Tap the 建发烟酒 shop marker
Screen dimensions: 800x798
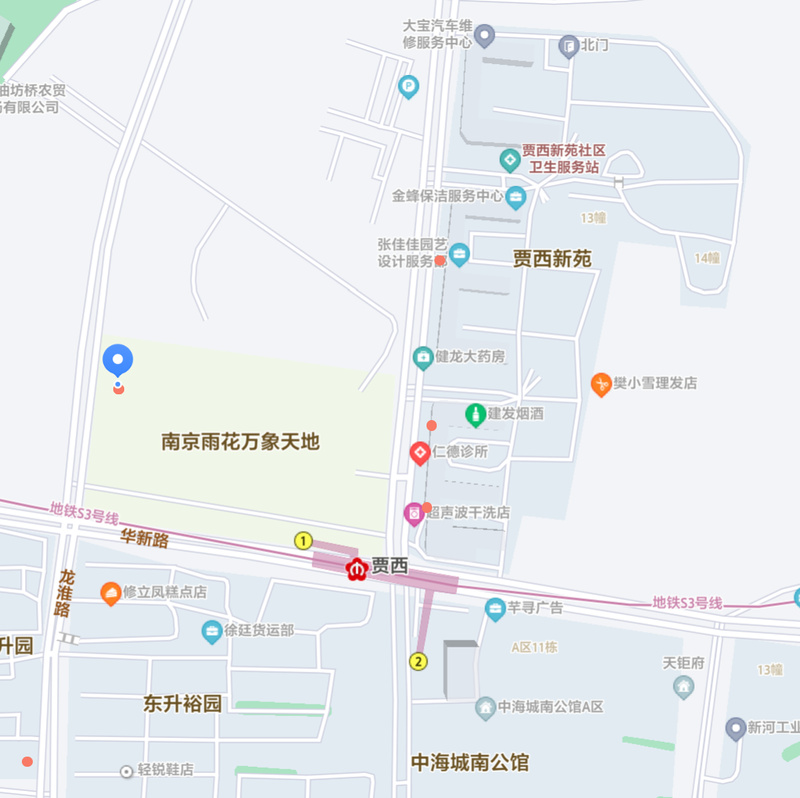475,413
